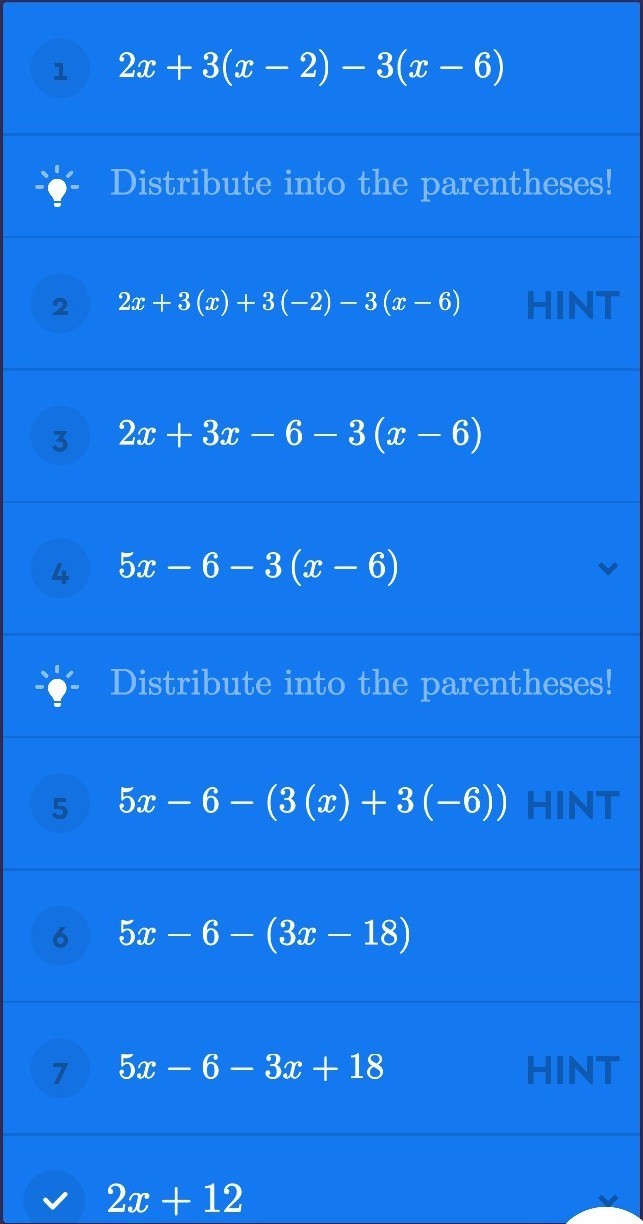Reveal the hint for step 5
The width and height of the screenshot is (643, 1224).
click(x=572, y=805)
